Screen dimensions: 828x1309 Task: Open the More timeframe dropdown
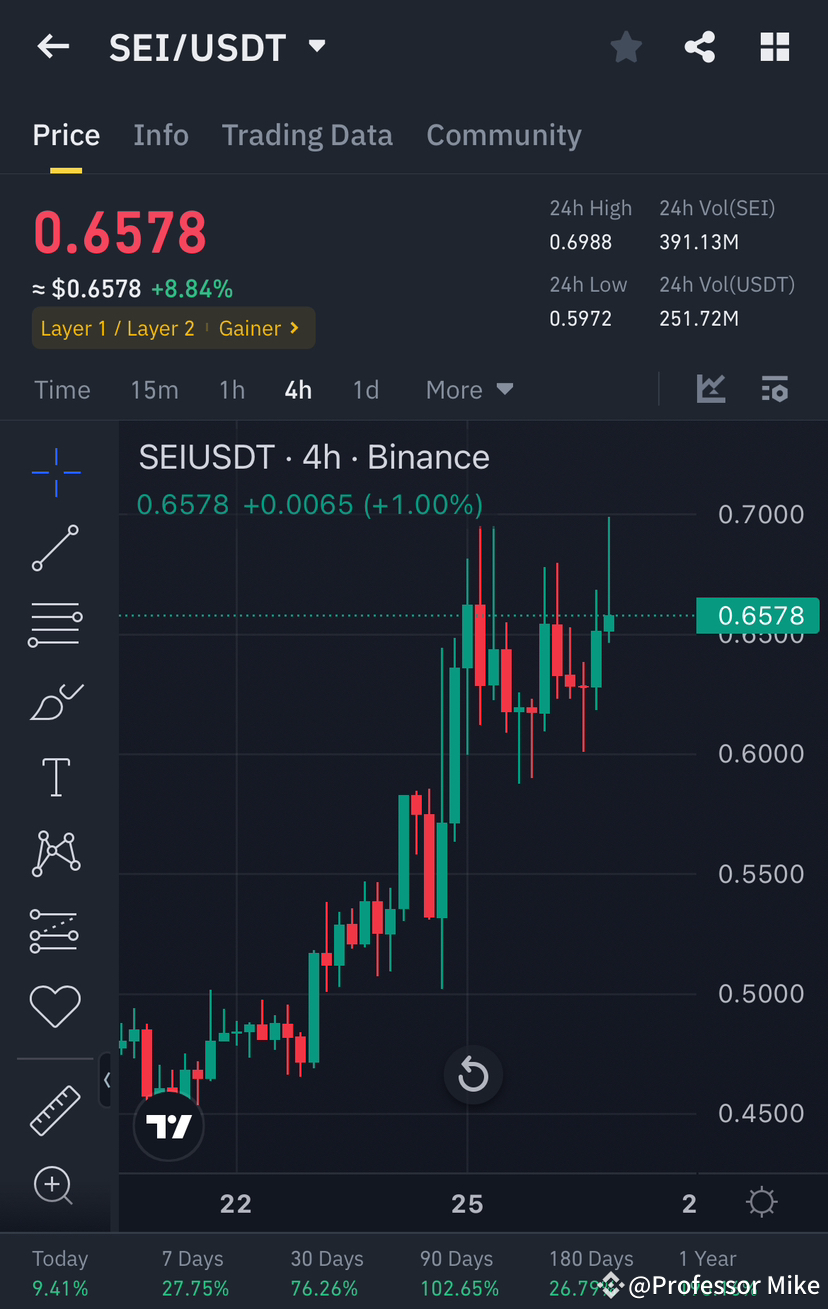point(468,389)
